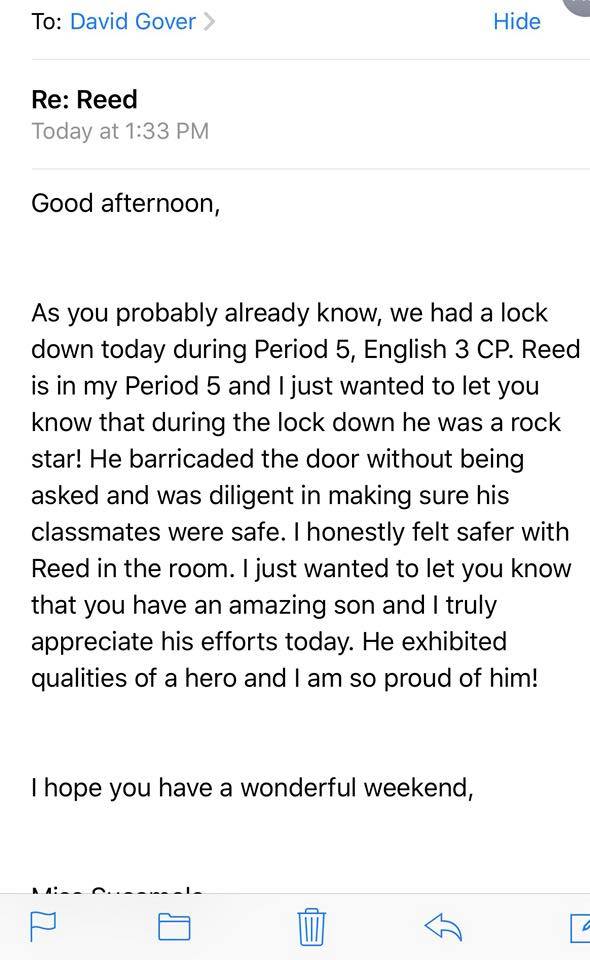Delete this email with the trash icon
Viewport: 590px width, 960px height.
(x=312, y=927)
